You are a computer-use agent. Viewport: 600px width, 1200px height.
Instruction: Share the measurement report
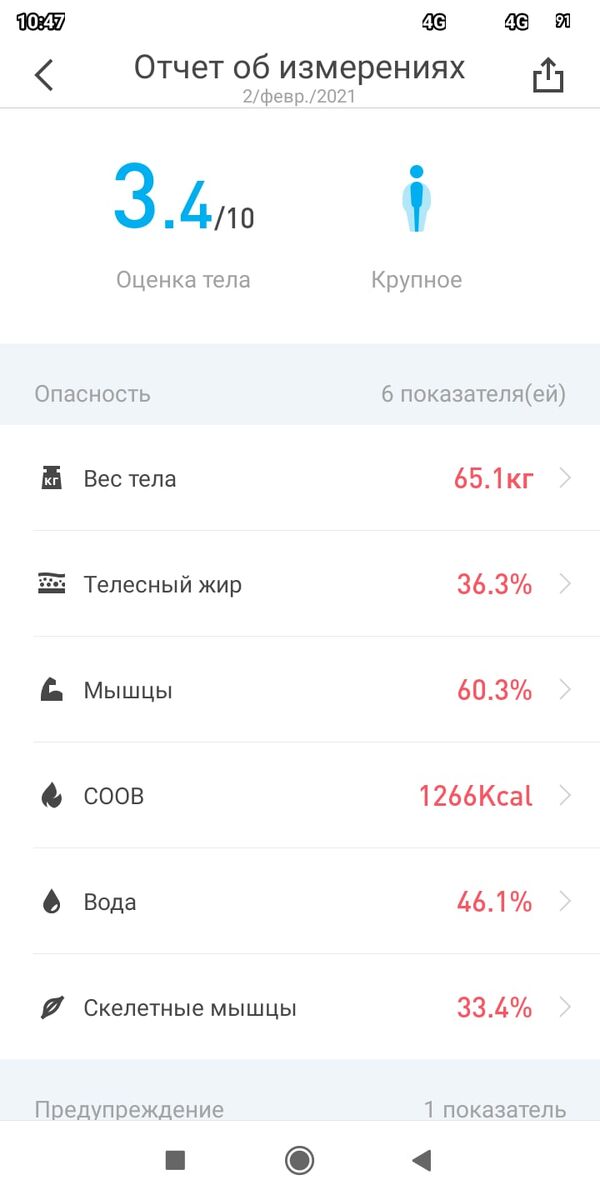click(548, 75)
